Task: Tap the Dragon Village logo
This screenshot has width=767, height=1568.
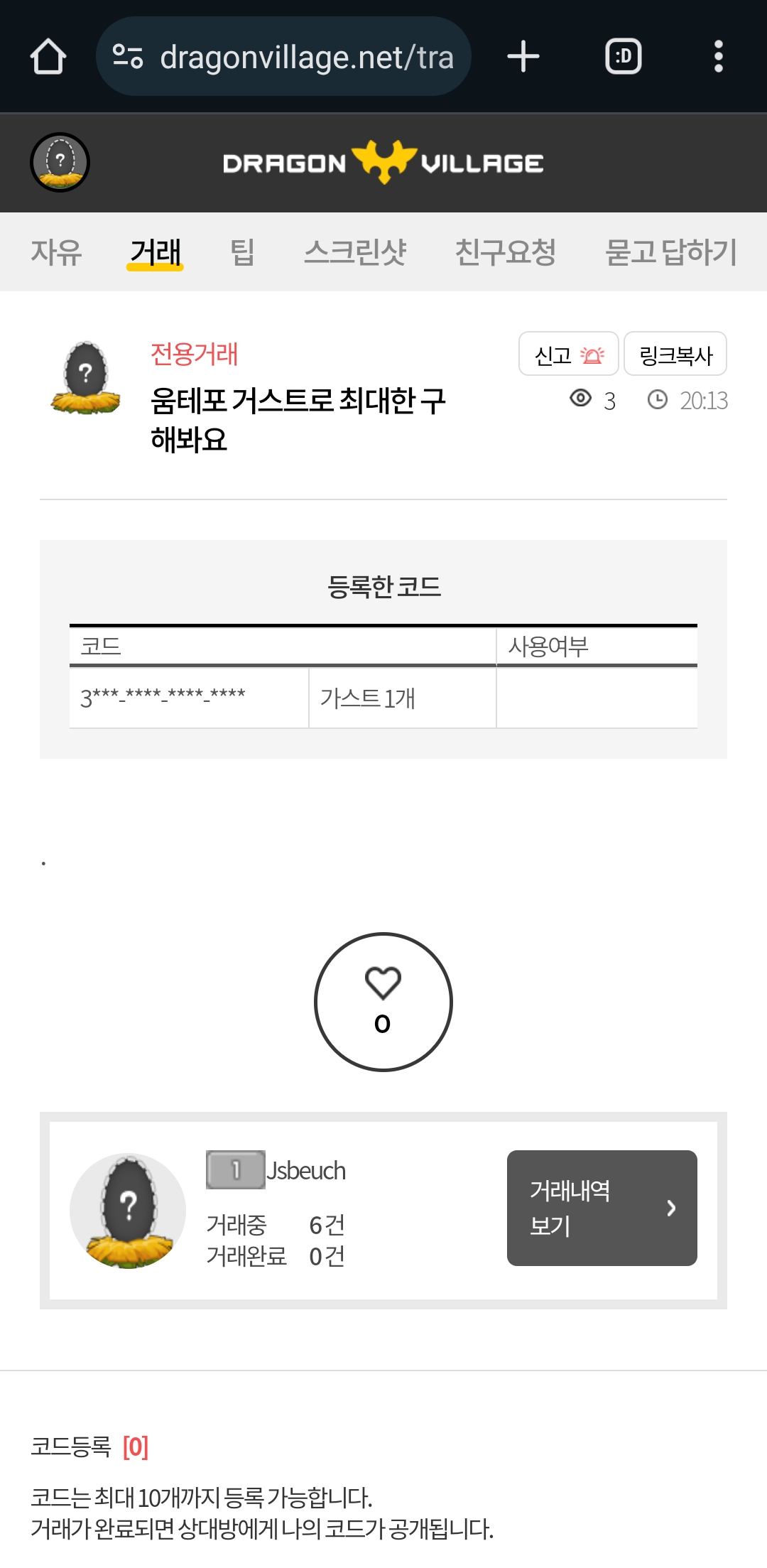Action: (383, 163)
